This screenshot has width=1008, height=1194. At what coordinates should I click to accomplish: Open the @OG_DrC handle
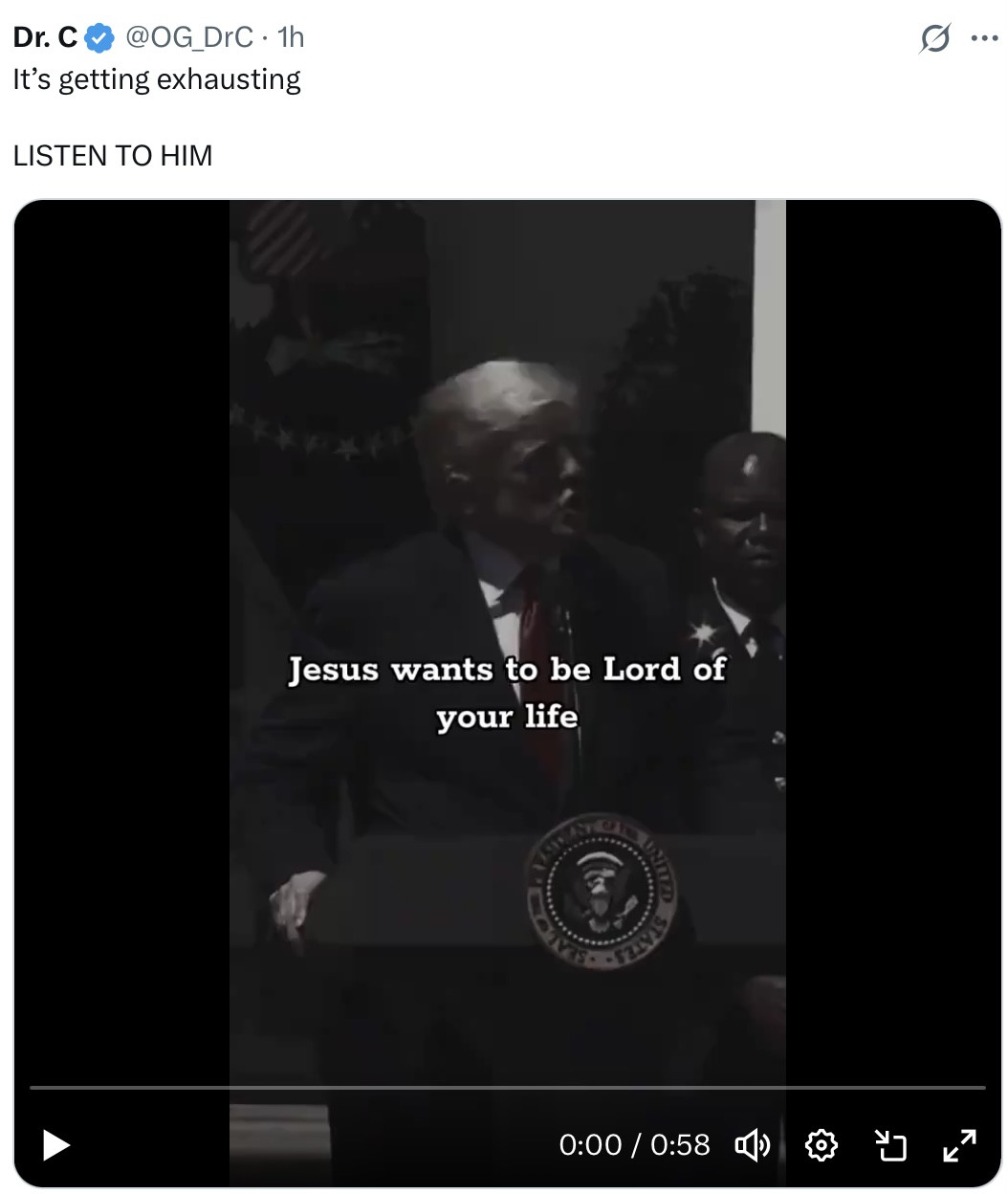189,37
